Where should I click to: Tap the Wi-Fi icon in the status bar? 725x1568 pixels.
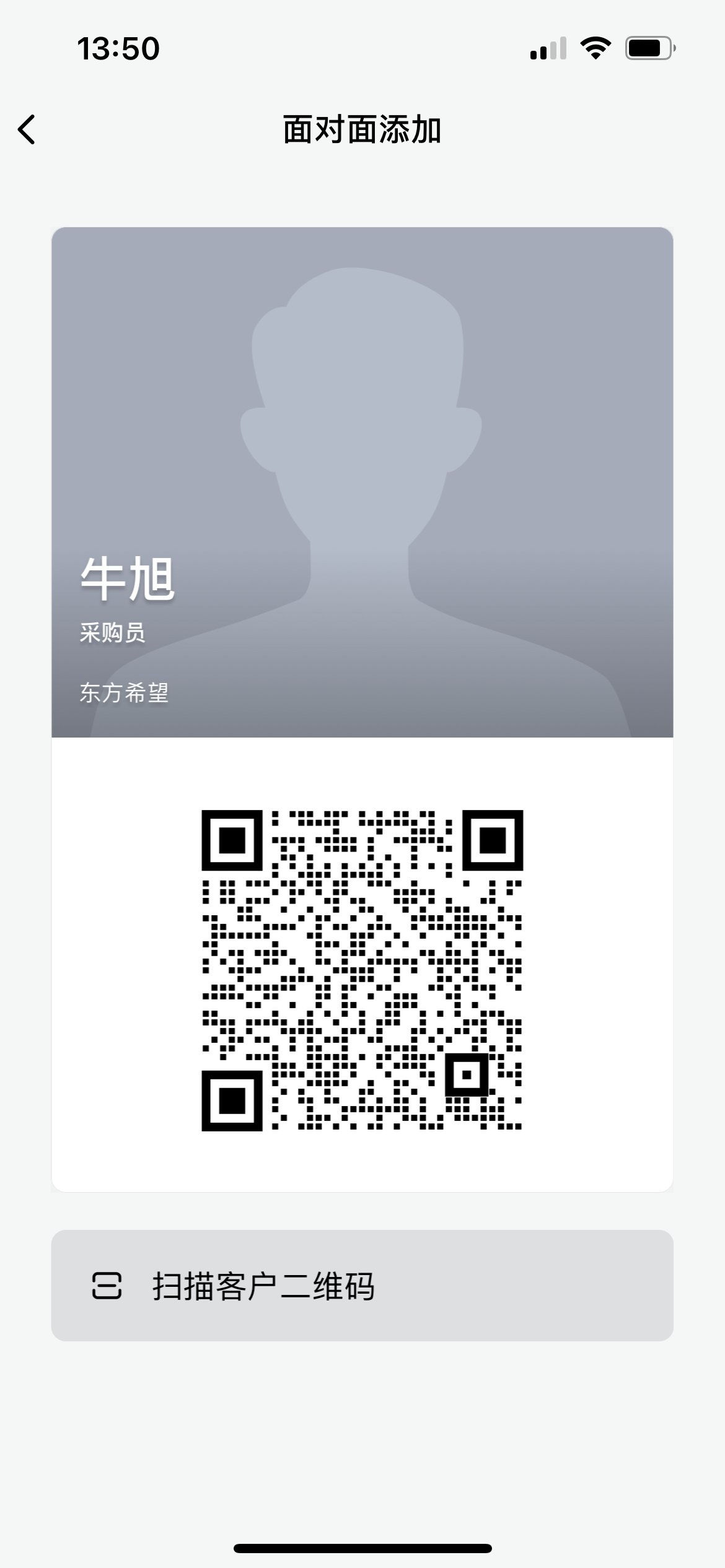click(x=593, y=50)
